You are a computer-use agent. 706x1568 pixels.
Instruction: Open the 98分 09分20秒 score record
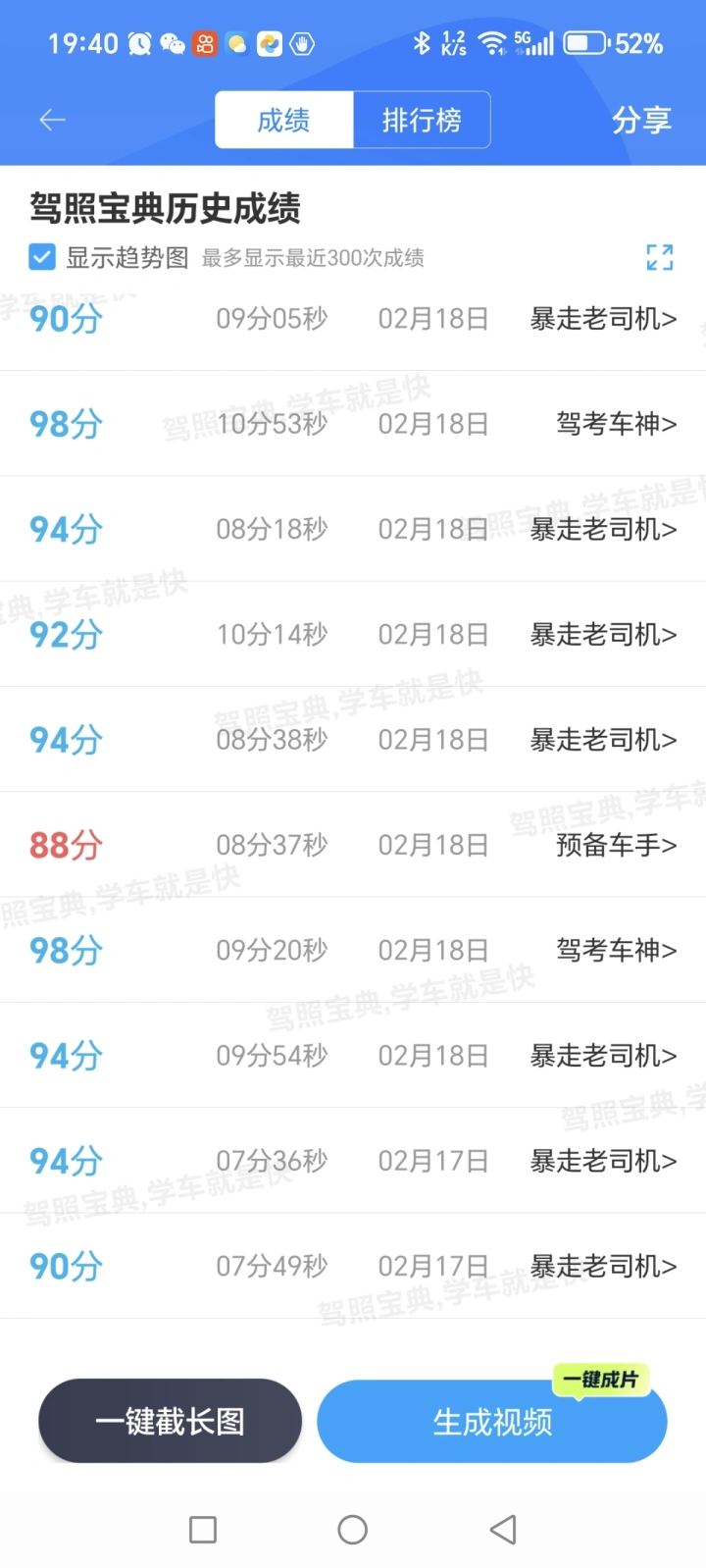[x=353, y=950]
